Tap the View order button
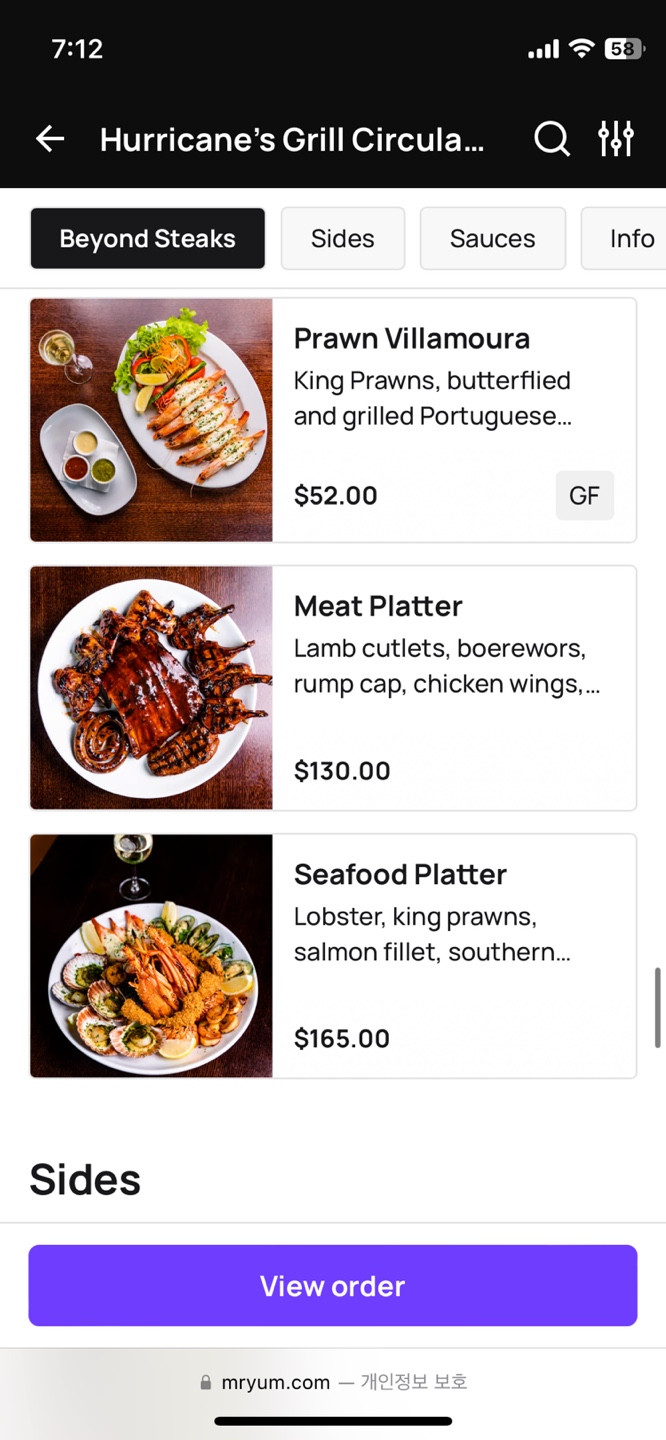The width and height of the screenshot is (666, 1440). [333, 1286]
